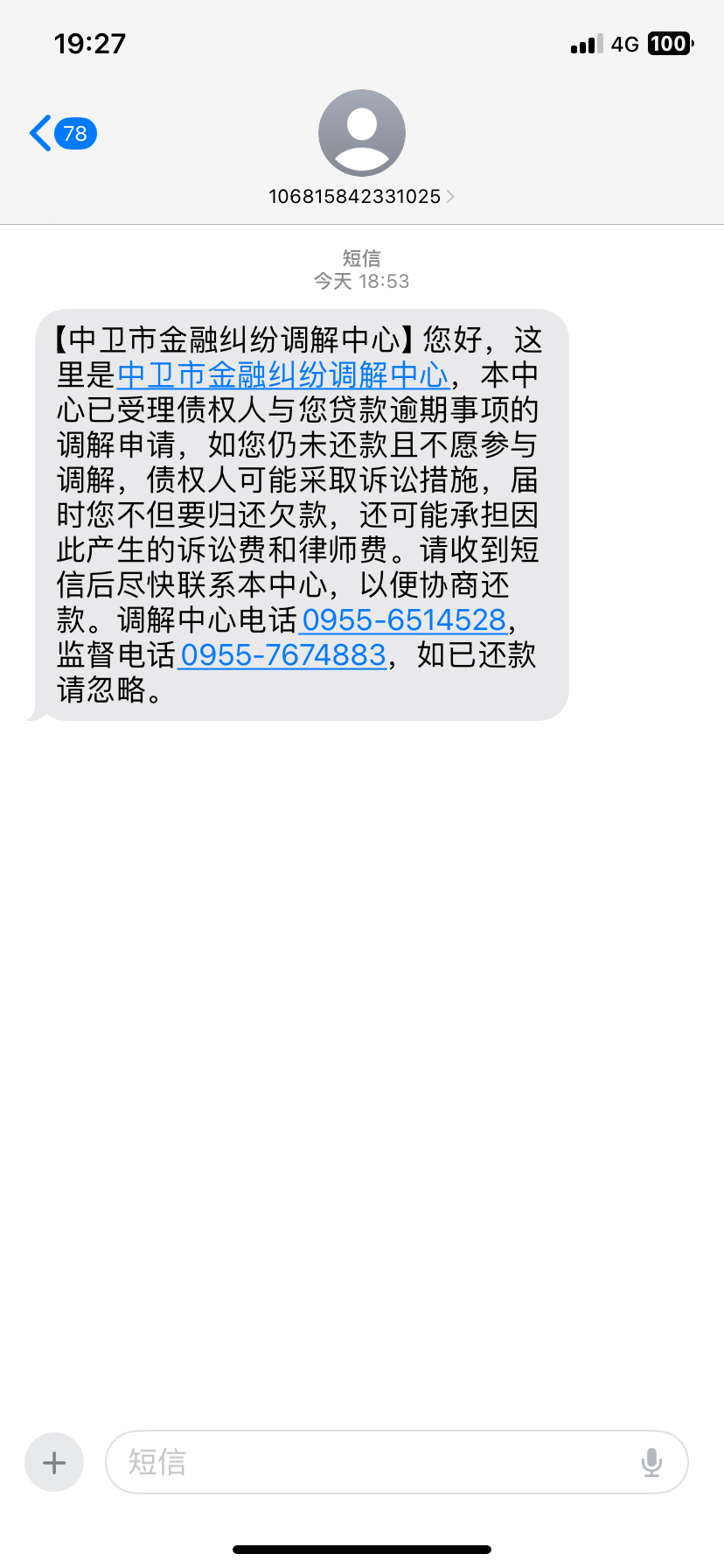Expand details for sender 106815842331025

354,196
